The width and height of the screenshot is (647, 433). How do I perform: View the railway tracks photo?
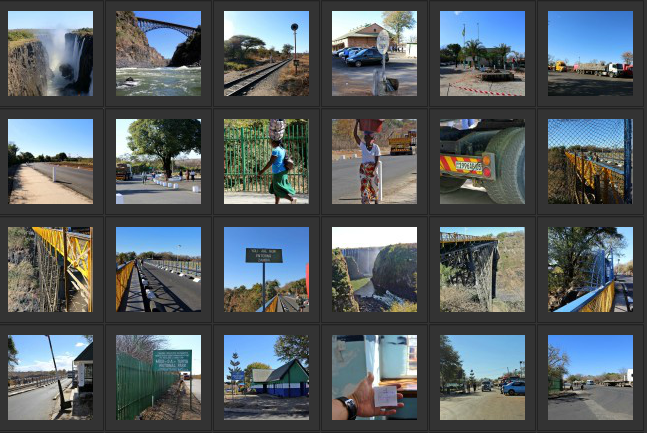[266, 53]
